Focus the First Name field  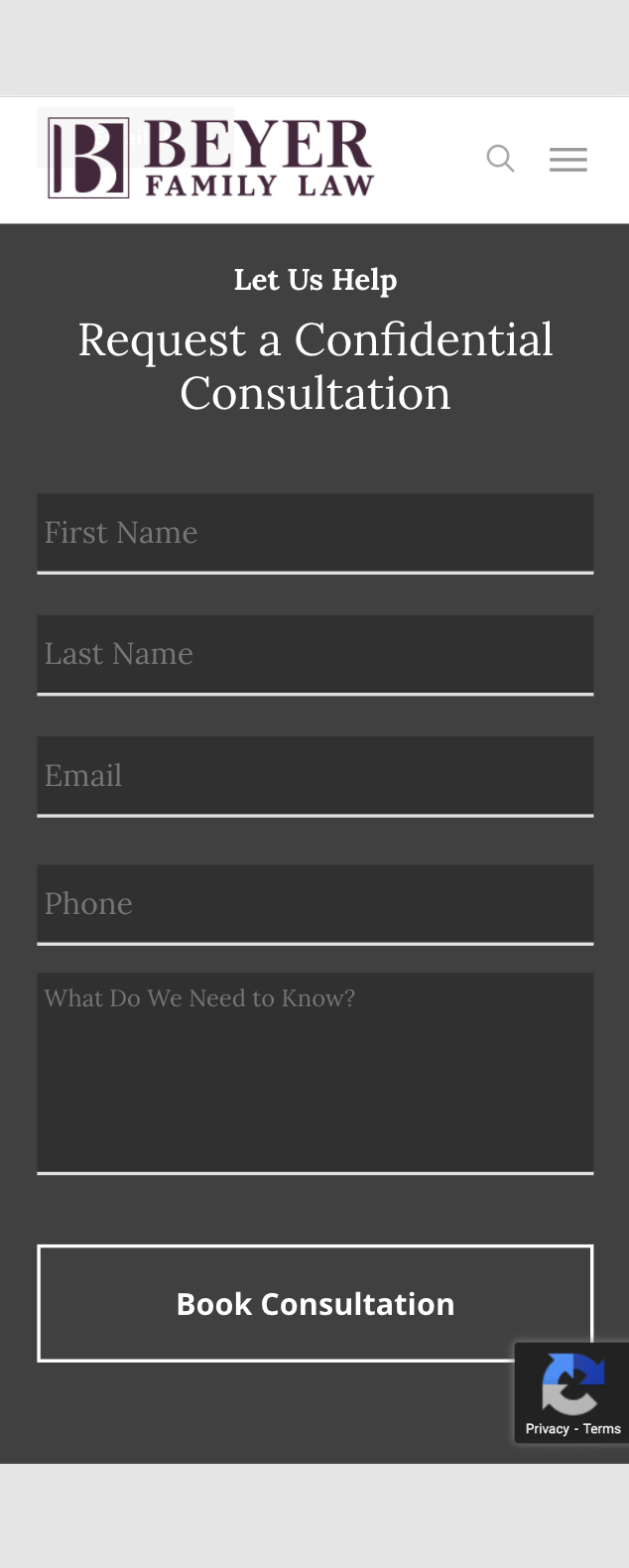(x=314, y=533)
